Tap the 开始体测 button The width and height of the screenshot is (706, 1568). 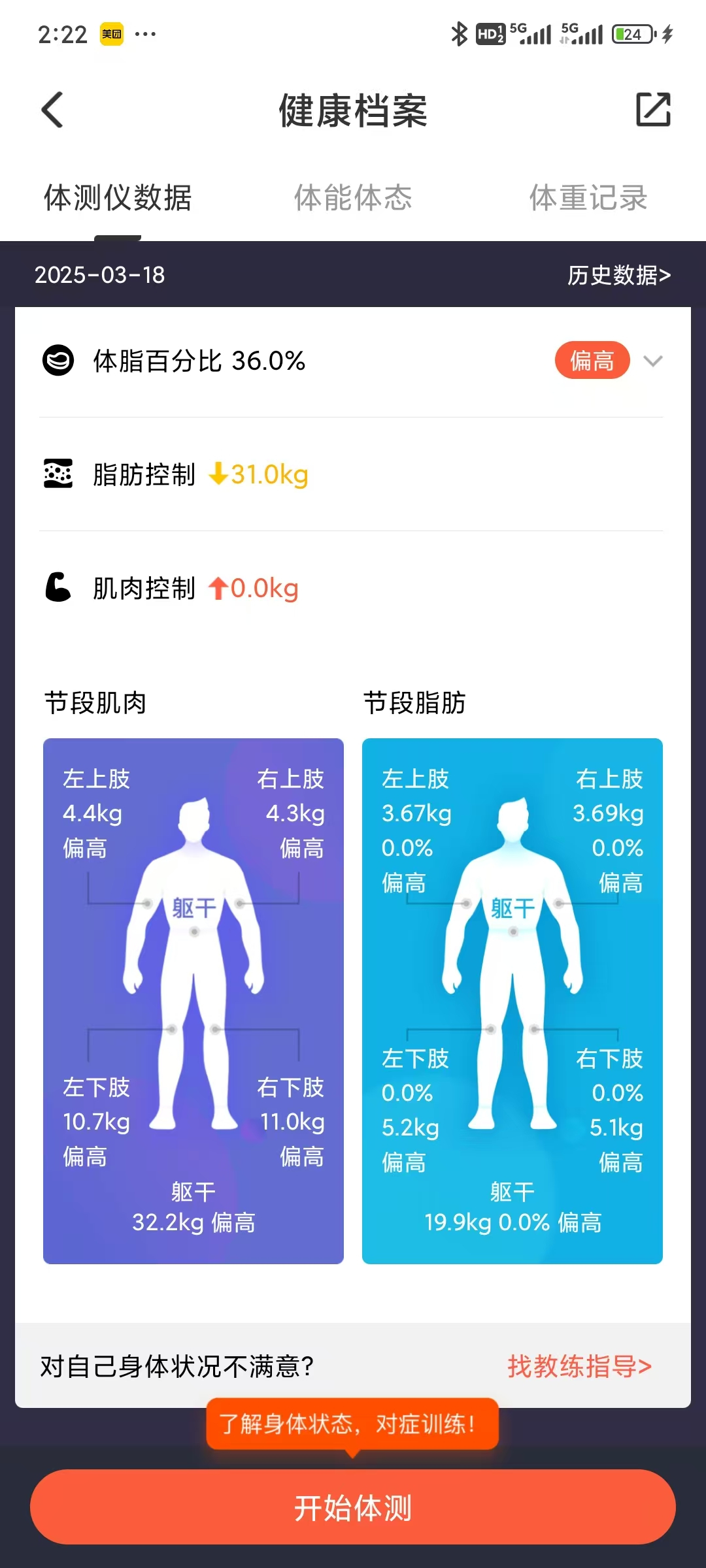353,1507
